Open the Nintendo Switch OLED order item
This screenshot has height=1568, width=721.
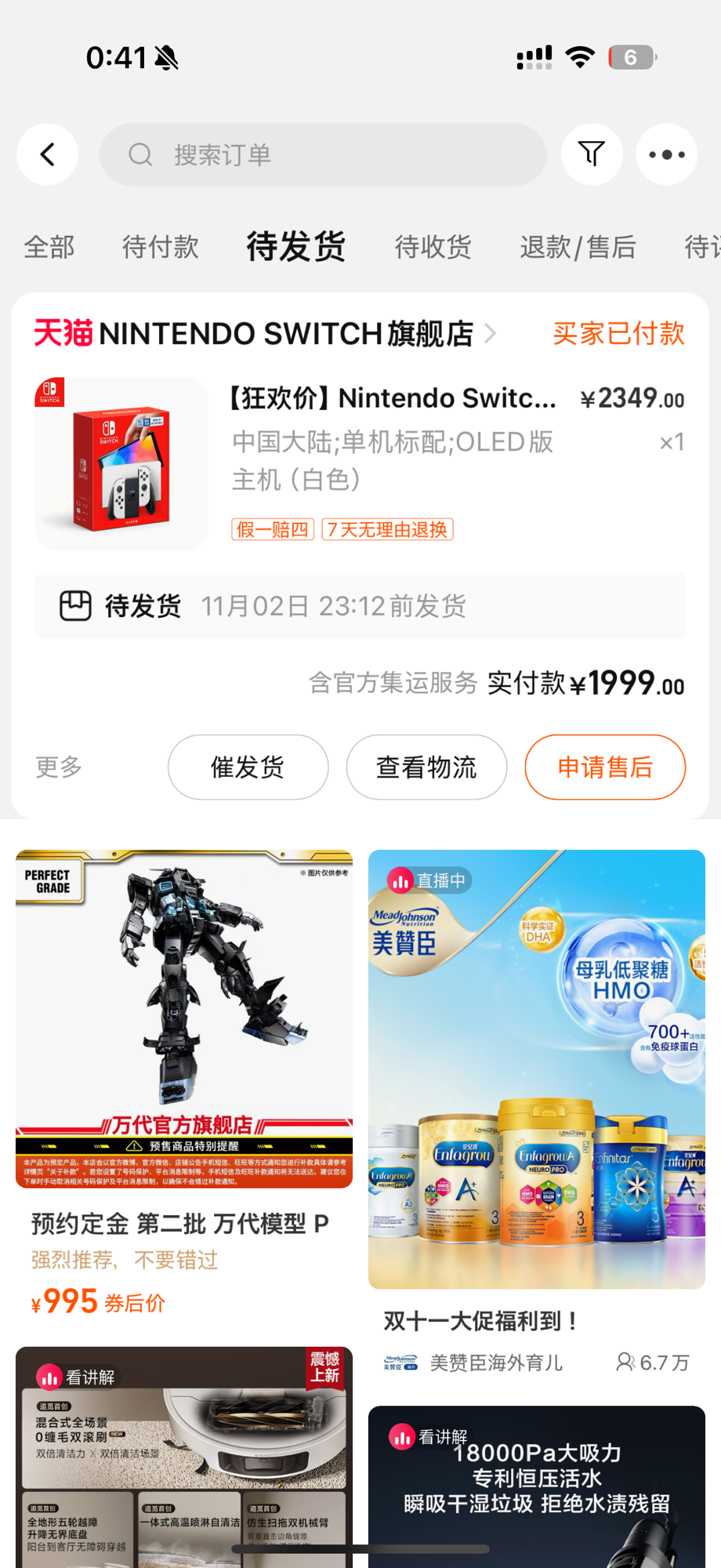click(x=360, y=463)
